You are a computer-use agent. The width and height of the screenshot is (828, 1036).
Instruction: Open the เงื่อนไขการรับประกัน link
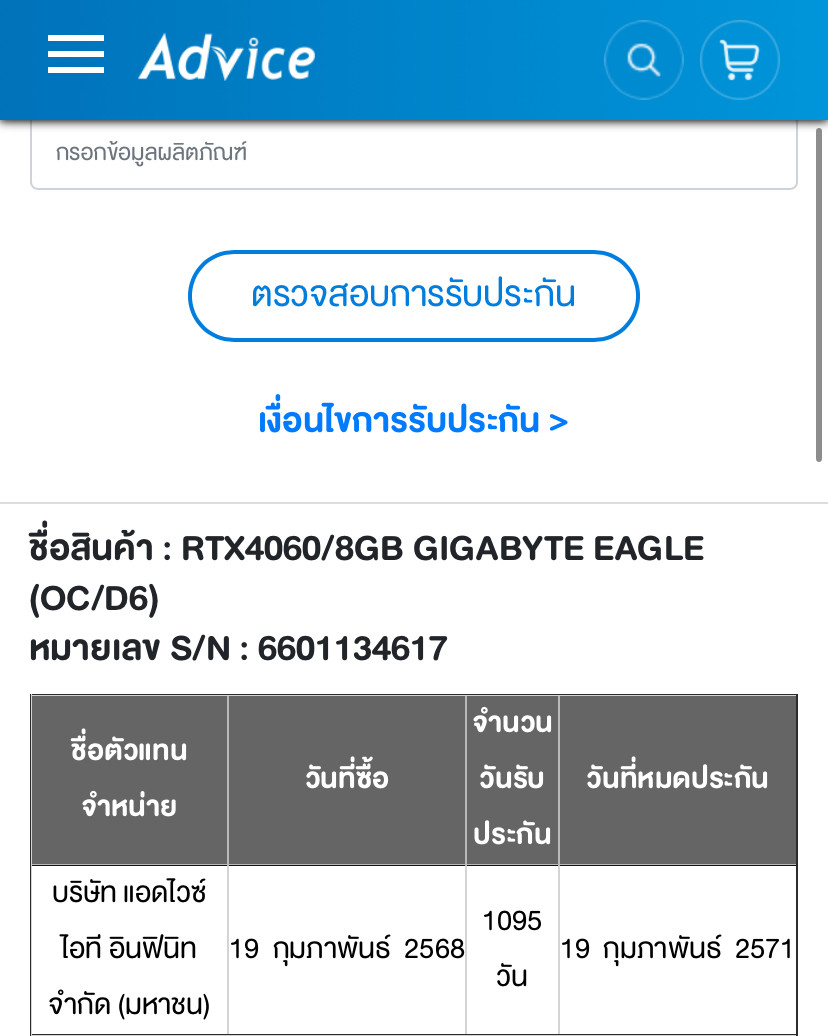(413, 421)
